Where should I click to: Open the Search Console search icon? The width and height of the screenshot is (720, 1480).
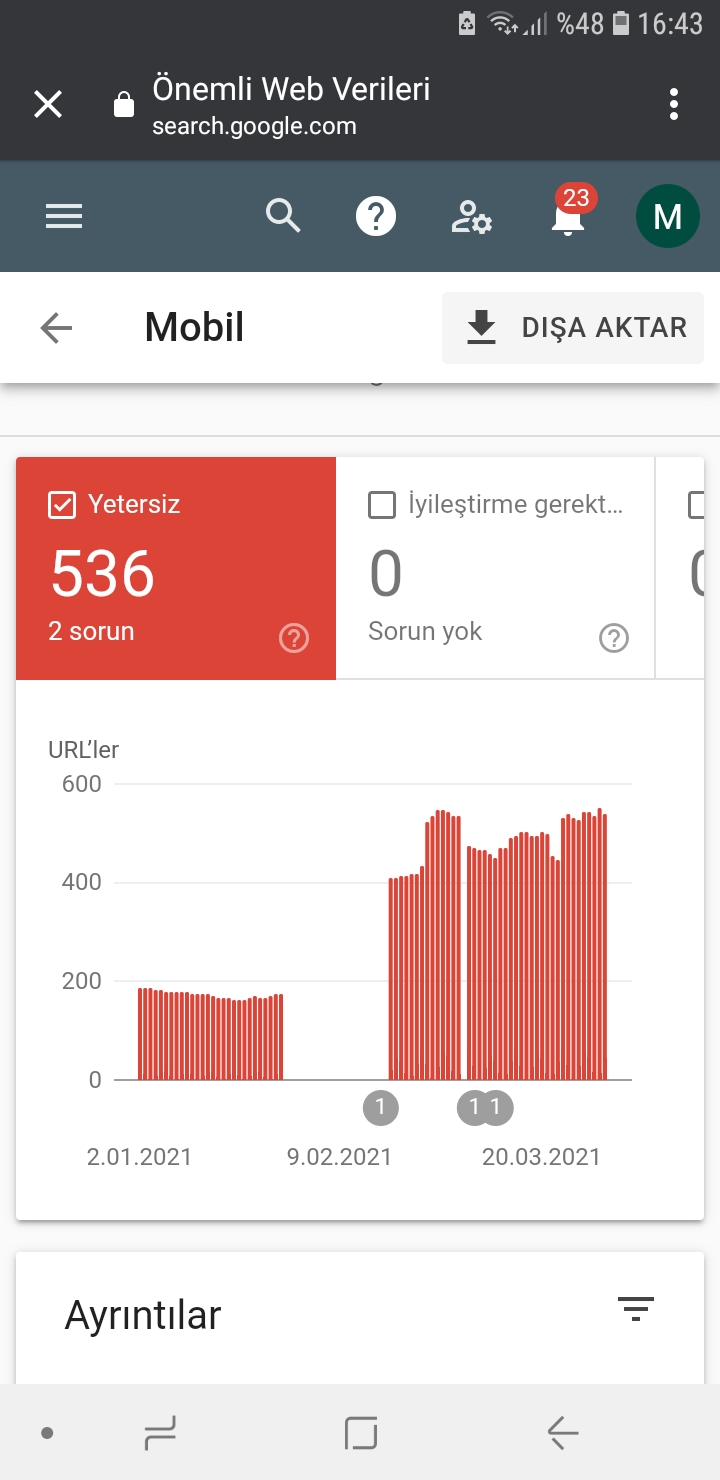pos(283,216)
